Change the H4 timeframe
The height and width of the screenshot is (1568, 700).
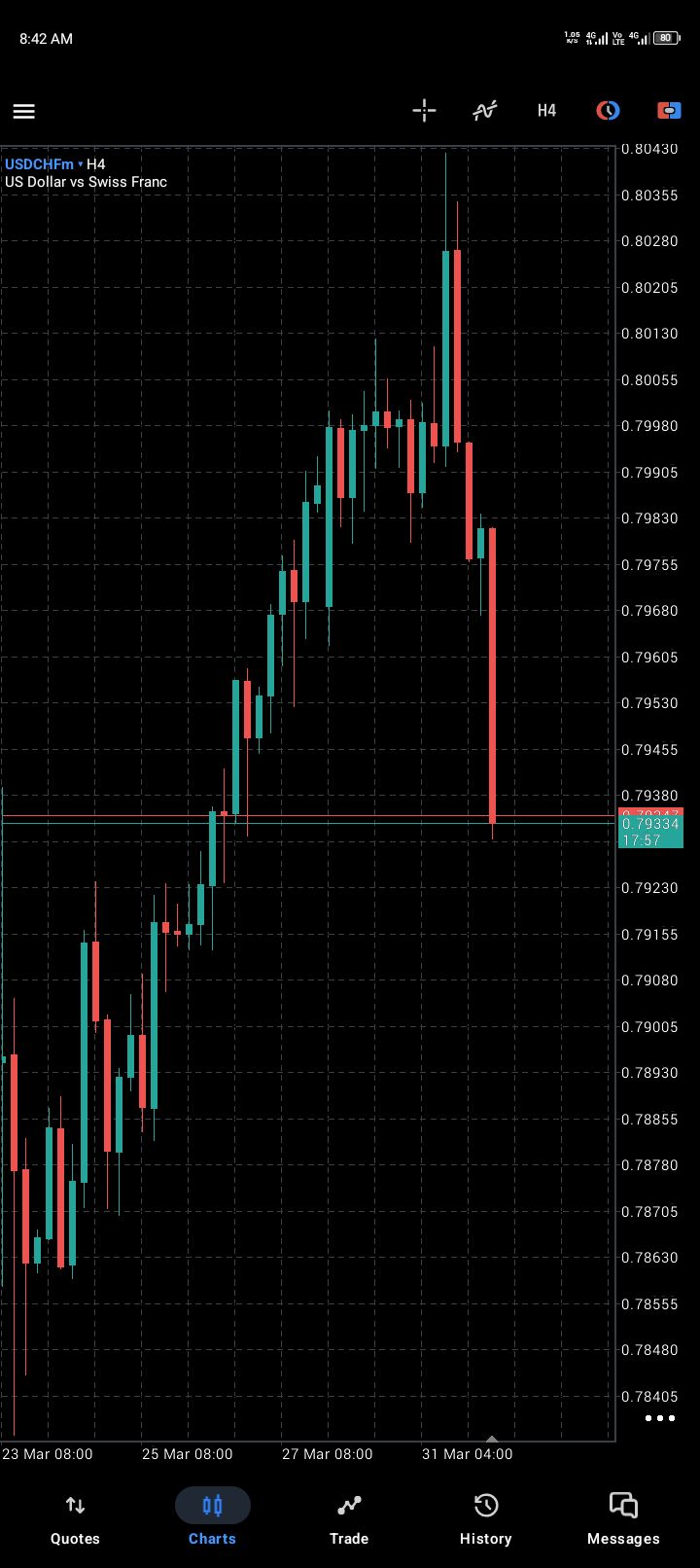(546, 111)
